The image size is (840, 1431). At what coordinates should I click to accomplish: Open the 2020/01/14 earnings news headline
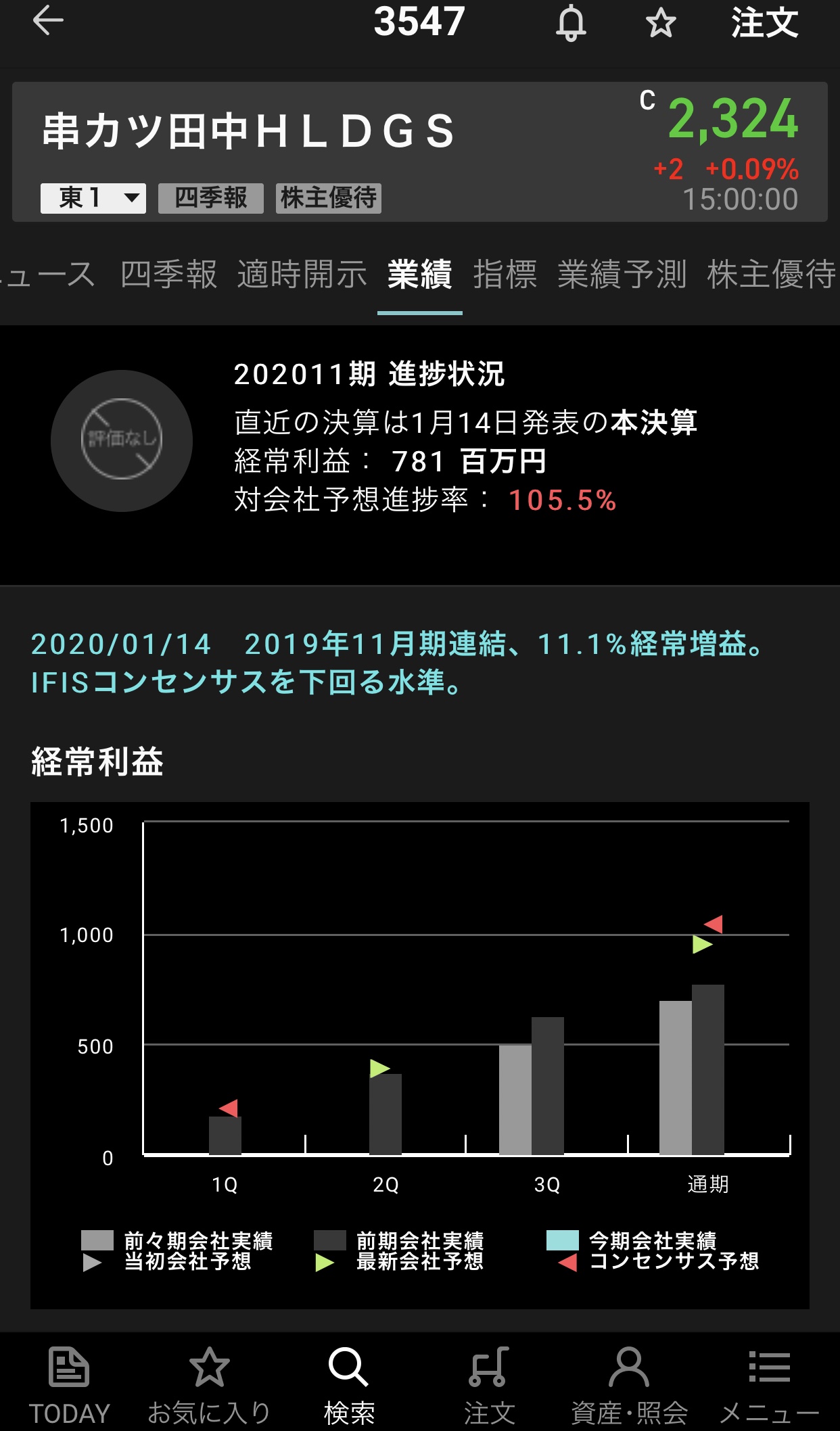pos(399,663)
